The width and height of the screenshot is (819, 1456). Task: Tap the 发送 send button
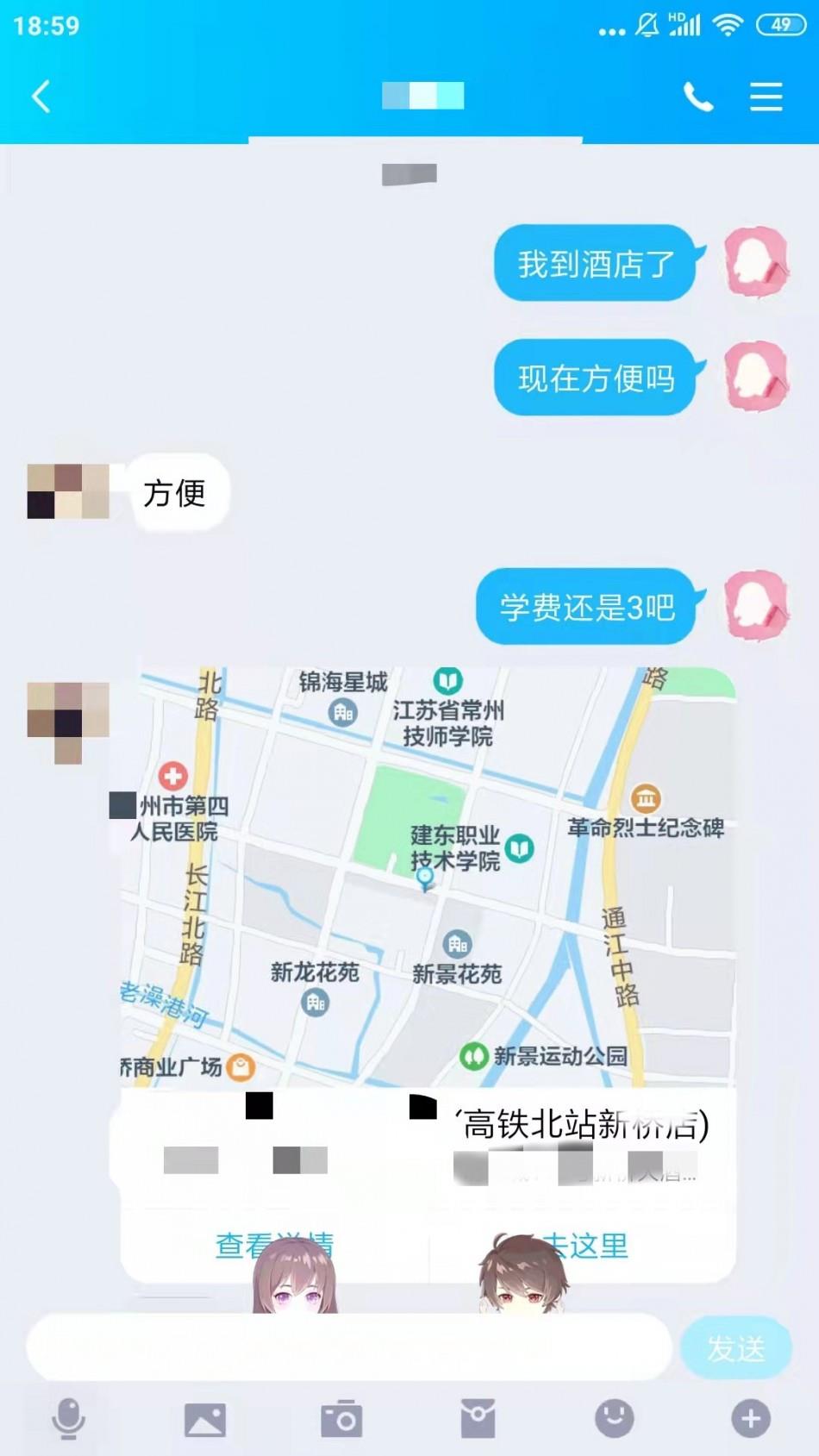pyautogui.click(x=735, y=1347)
